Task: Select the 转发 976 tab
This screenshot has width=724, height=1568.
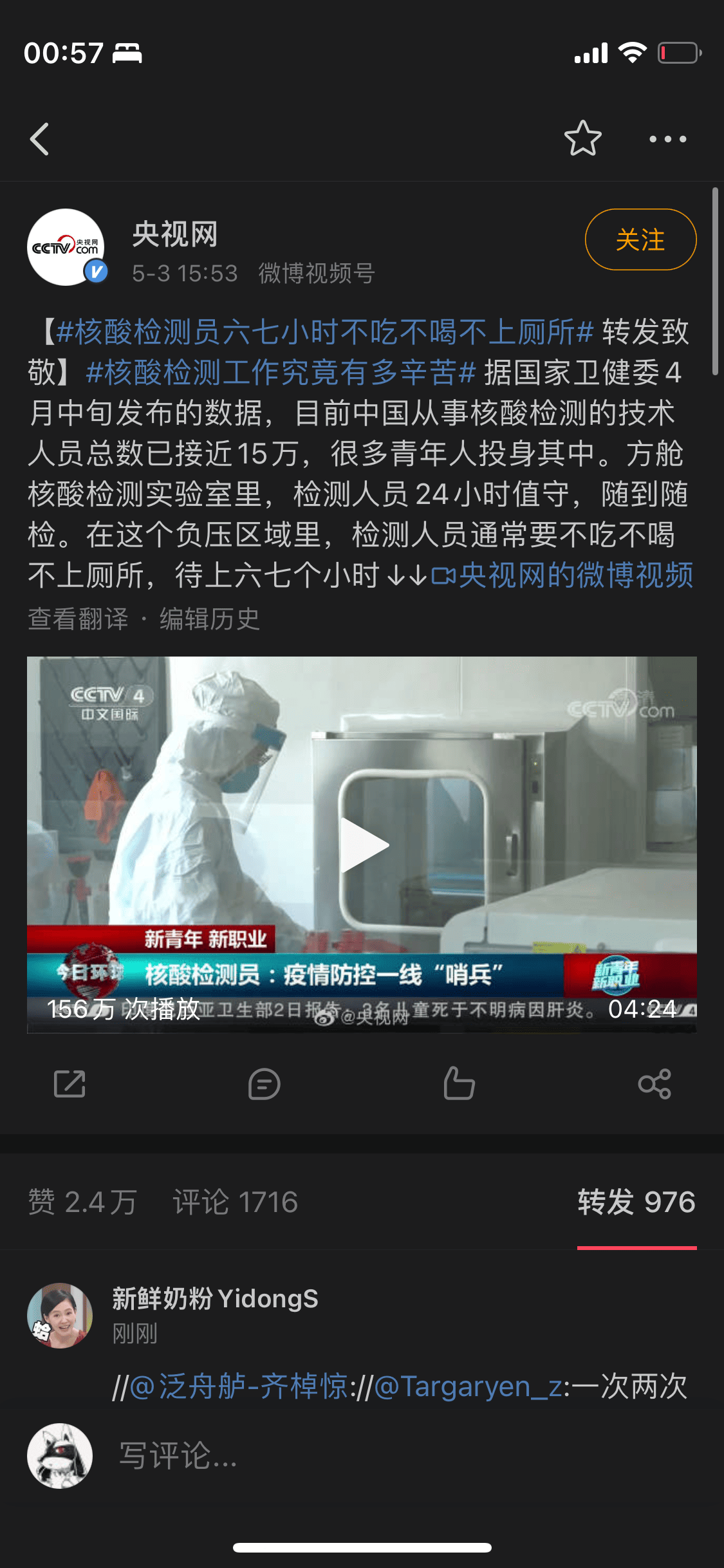Action: 636,1202
